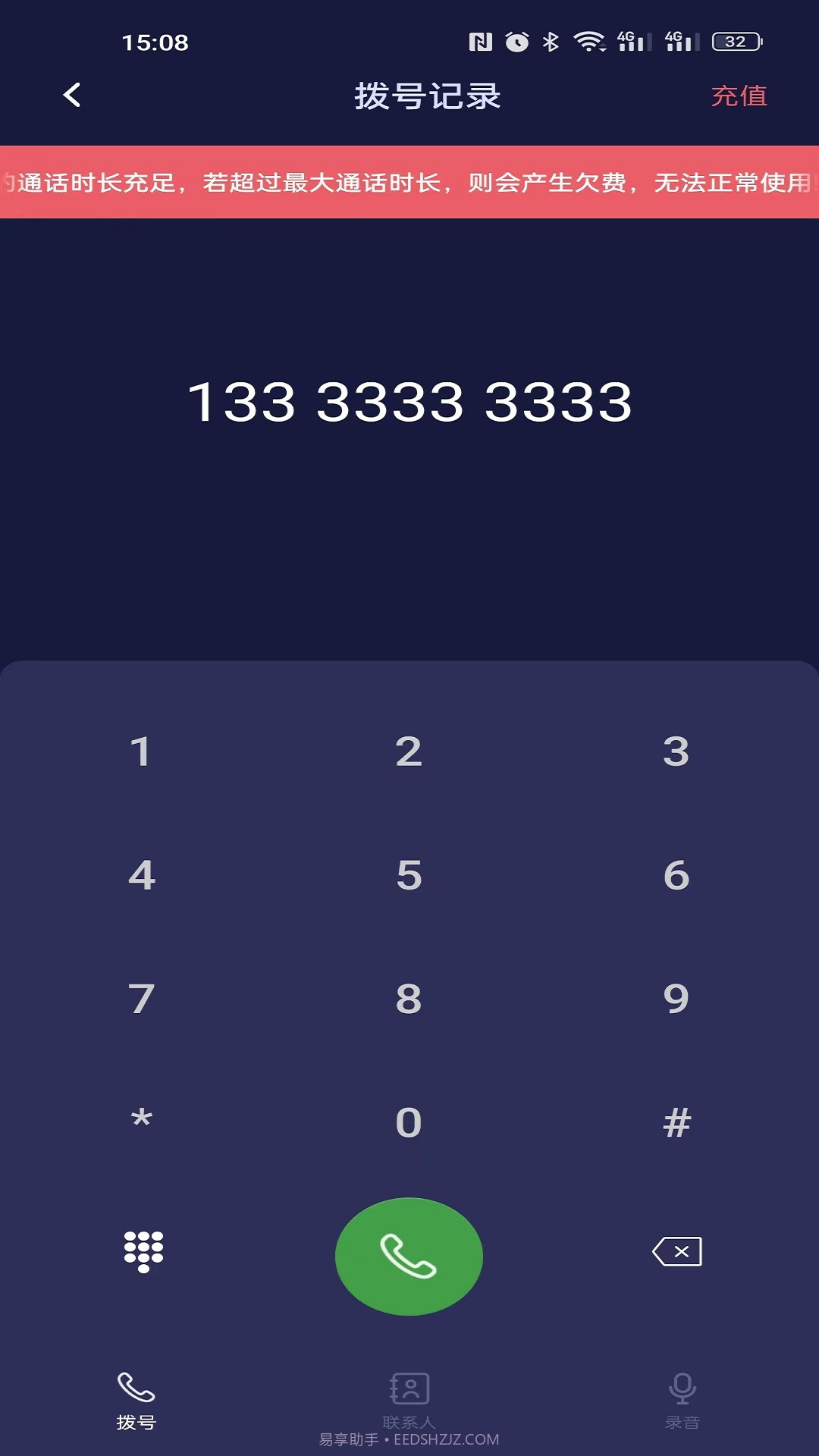Viewport: 819px width, 1456px height.
Task: Tap the green call button to dial
Action: (409, 1257)
